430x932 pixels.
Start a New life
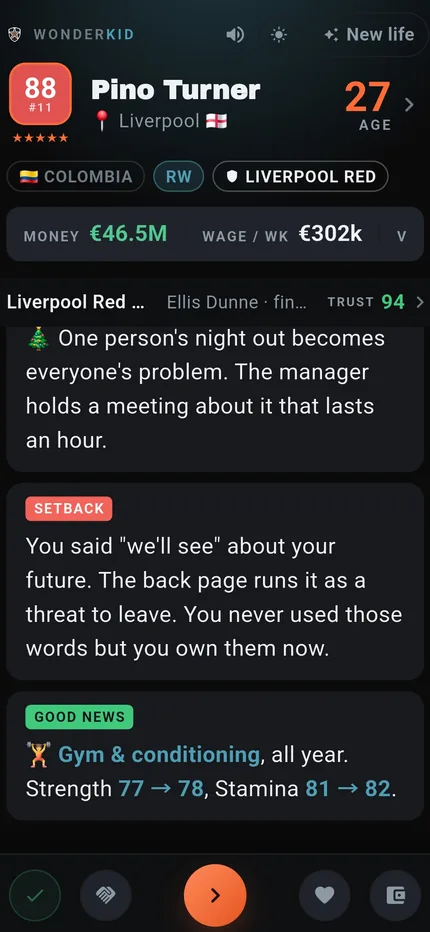369,34
